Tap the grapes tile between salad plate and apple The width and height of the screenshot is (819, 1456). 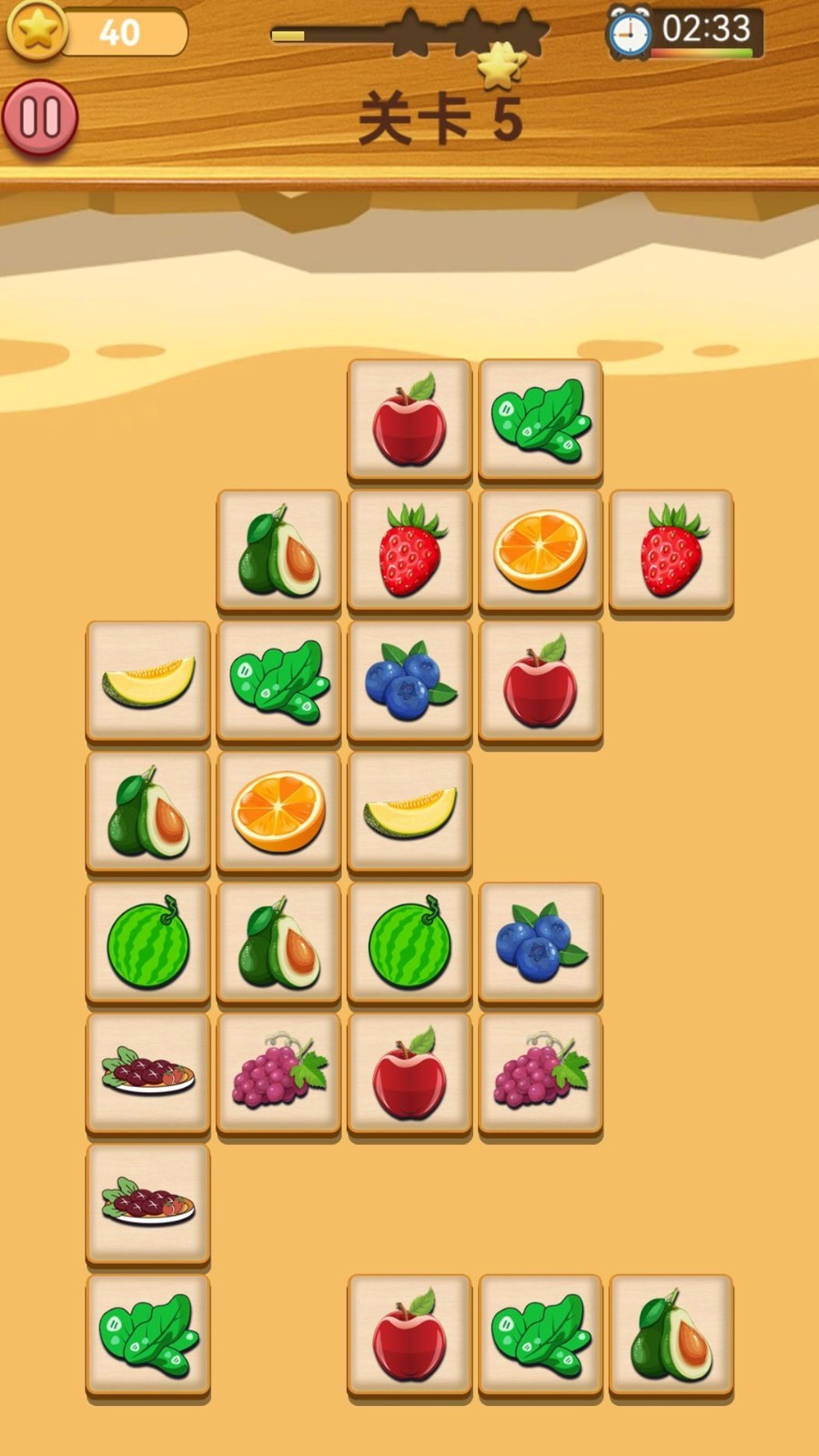coord(278,1074)
